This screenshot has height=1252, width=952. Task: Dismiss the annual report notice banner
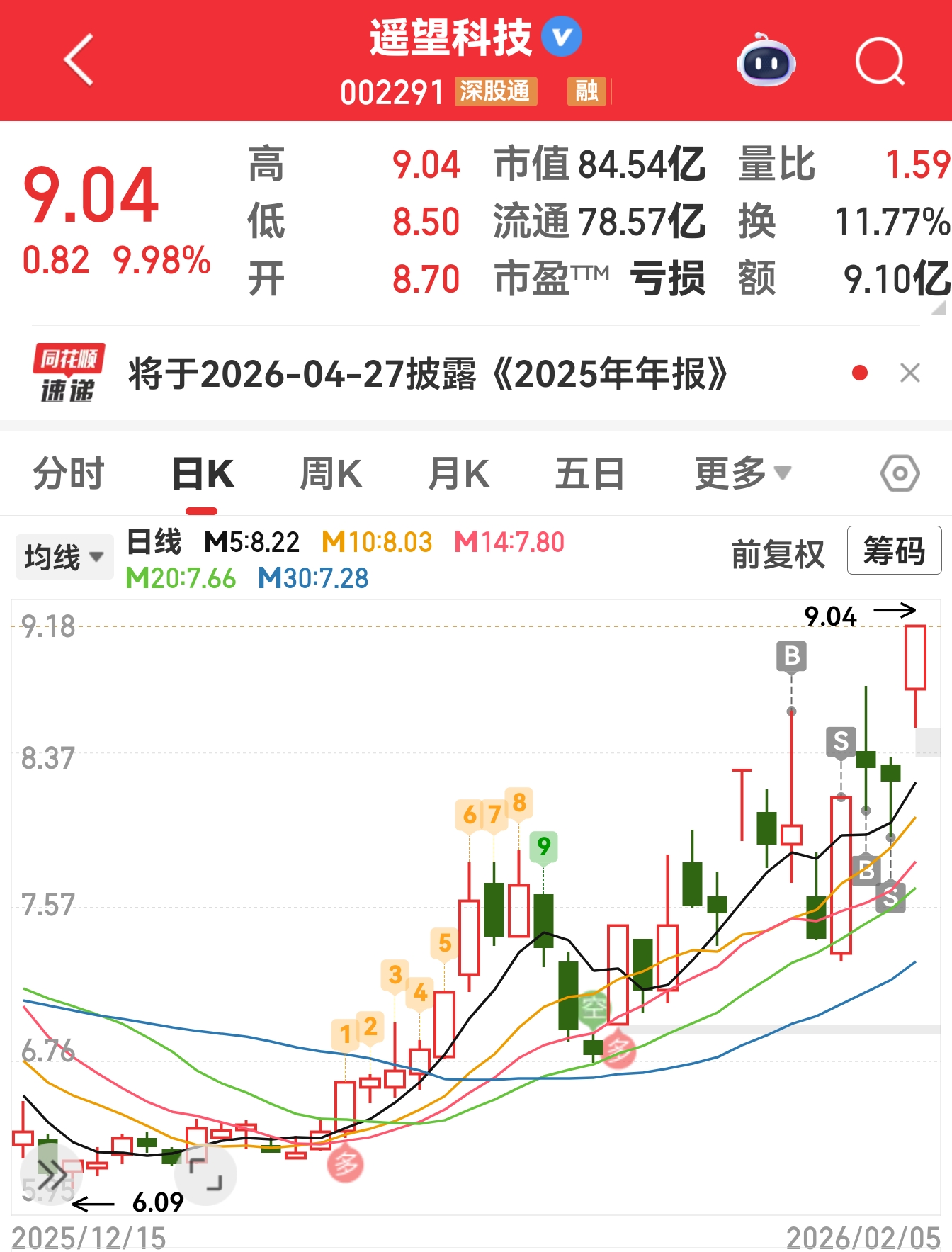pos(910,373)
